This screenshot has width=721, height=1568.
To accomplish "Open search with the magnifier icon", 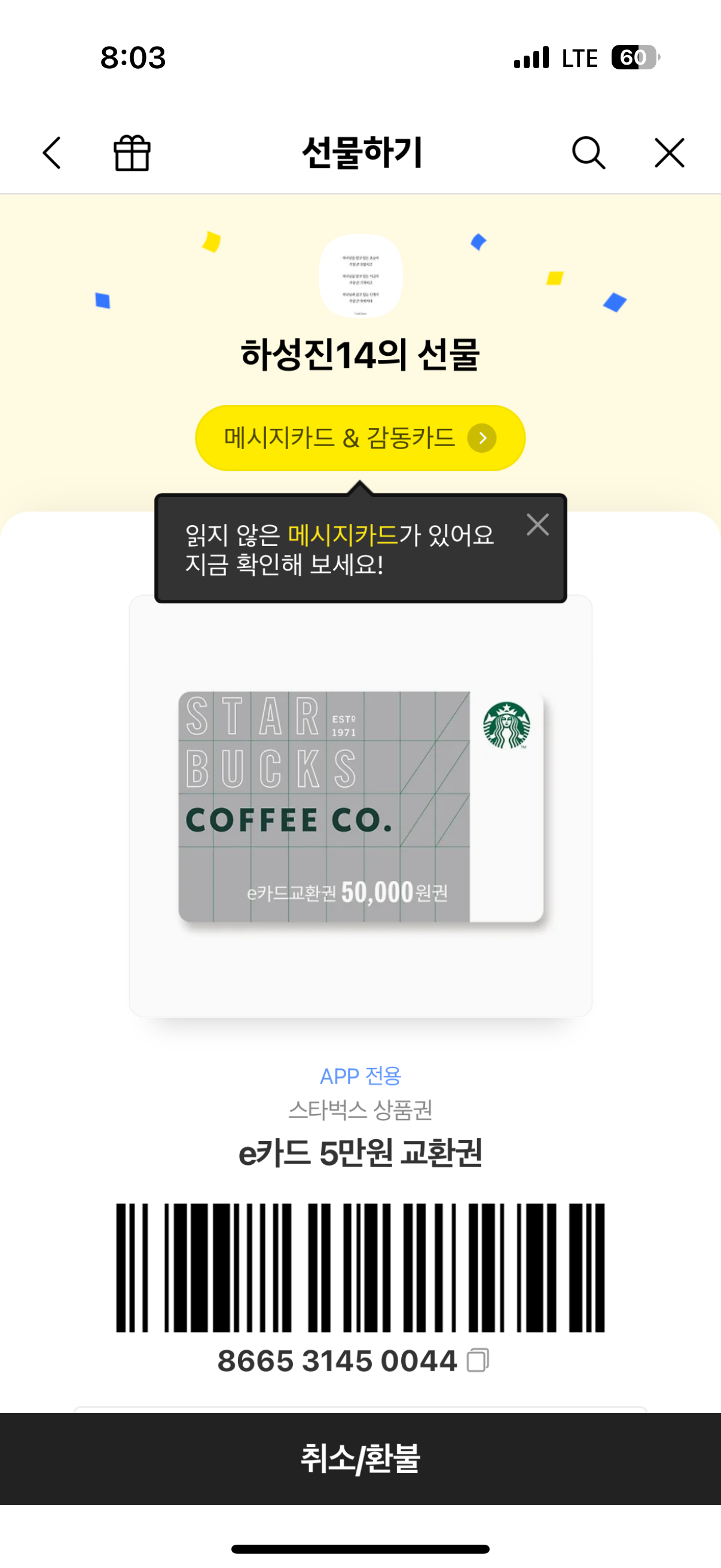I will [588, 152].
